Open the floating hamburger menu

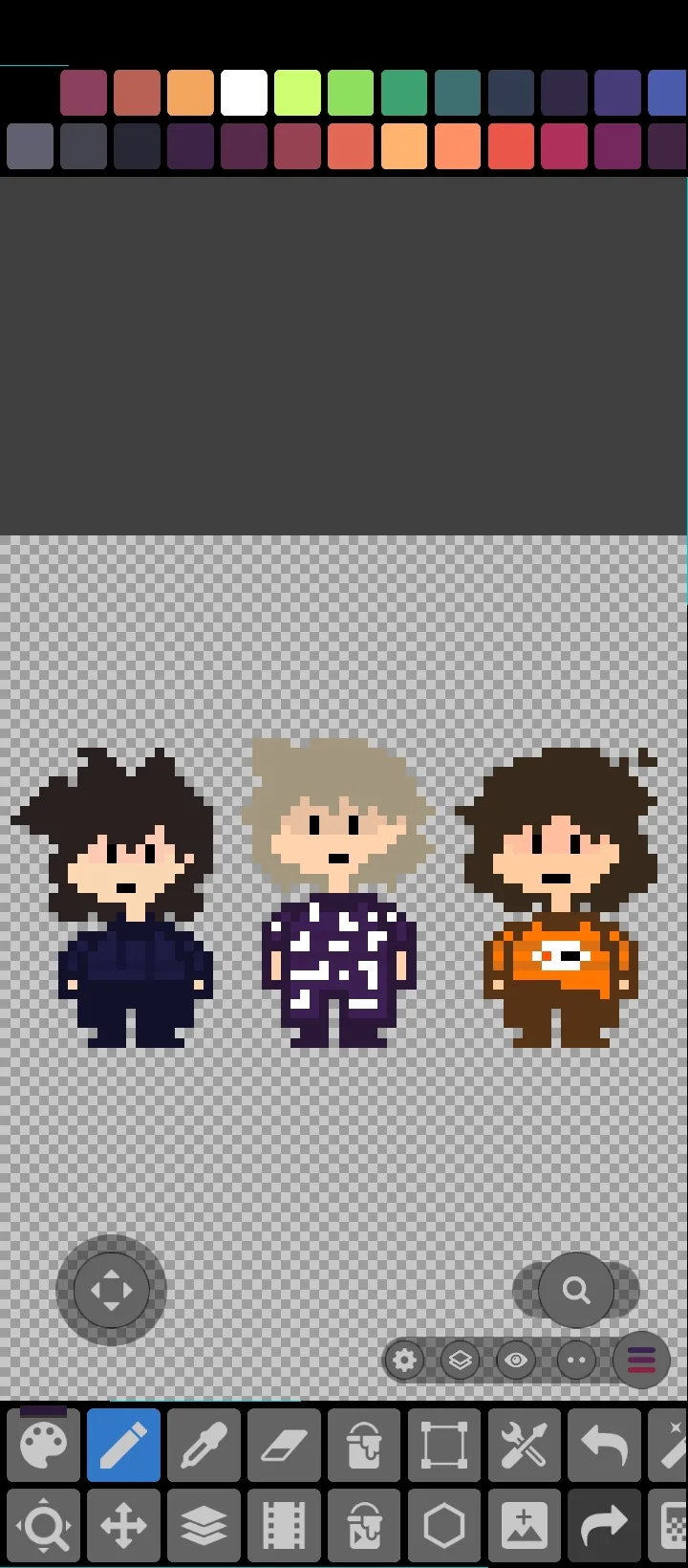(641, 1360)
